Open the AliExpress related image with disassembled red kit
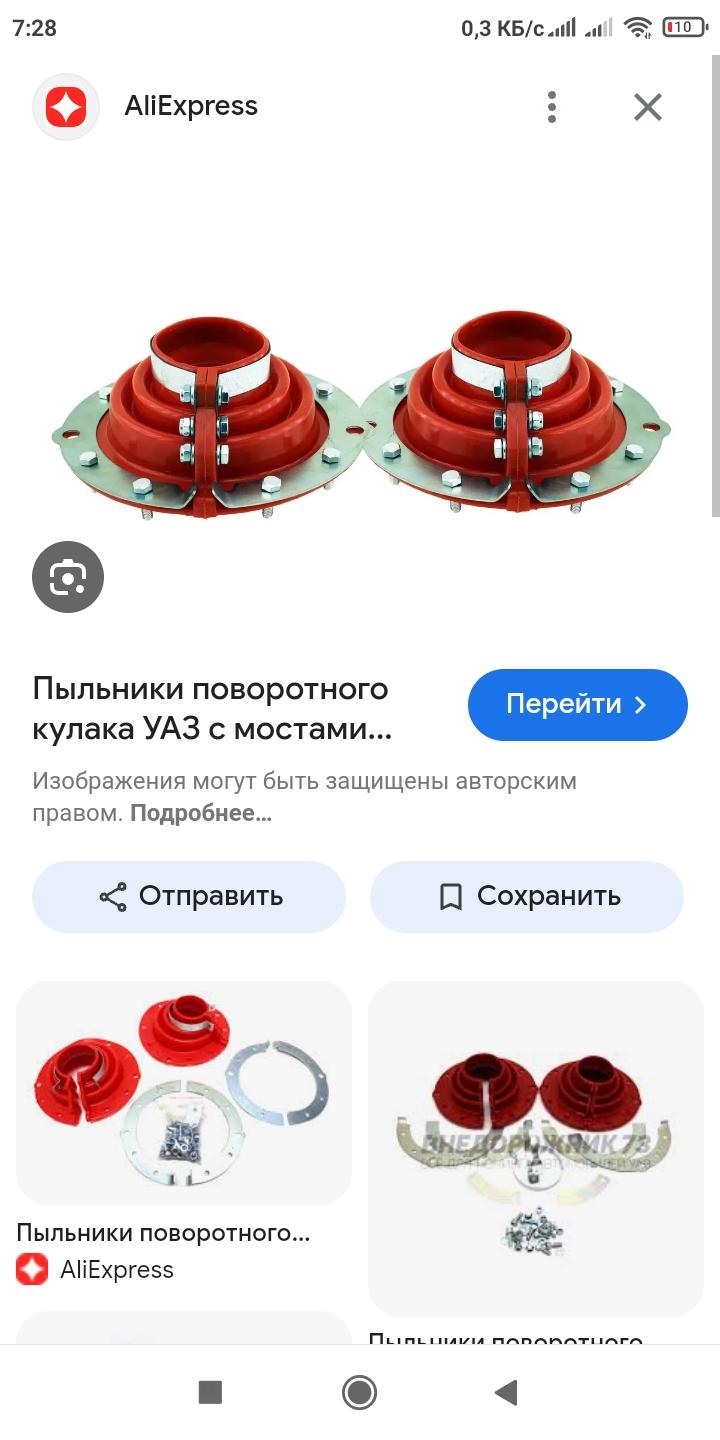 [184, 1093]
